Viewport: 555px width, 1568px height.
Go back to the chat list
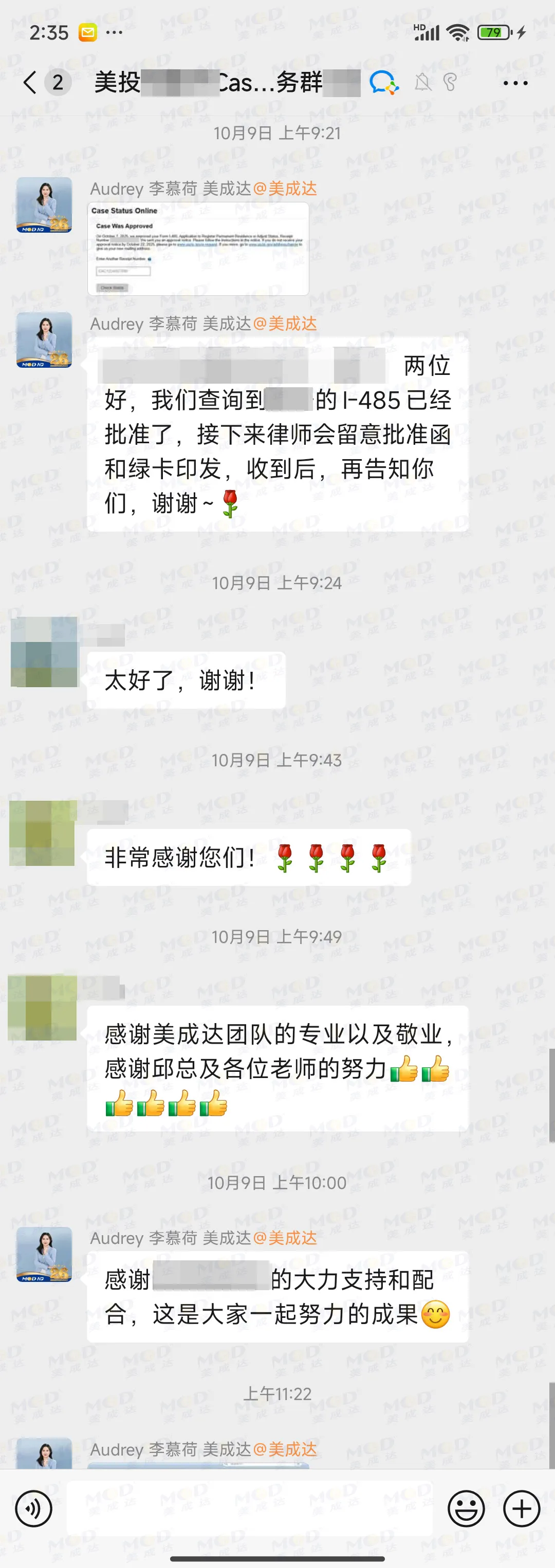pyautogui.click(x=30, y=82)
